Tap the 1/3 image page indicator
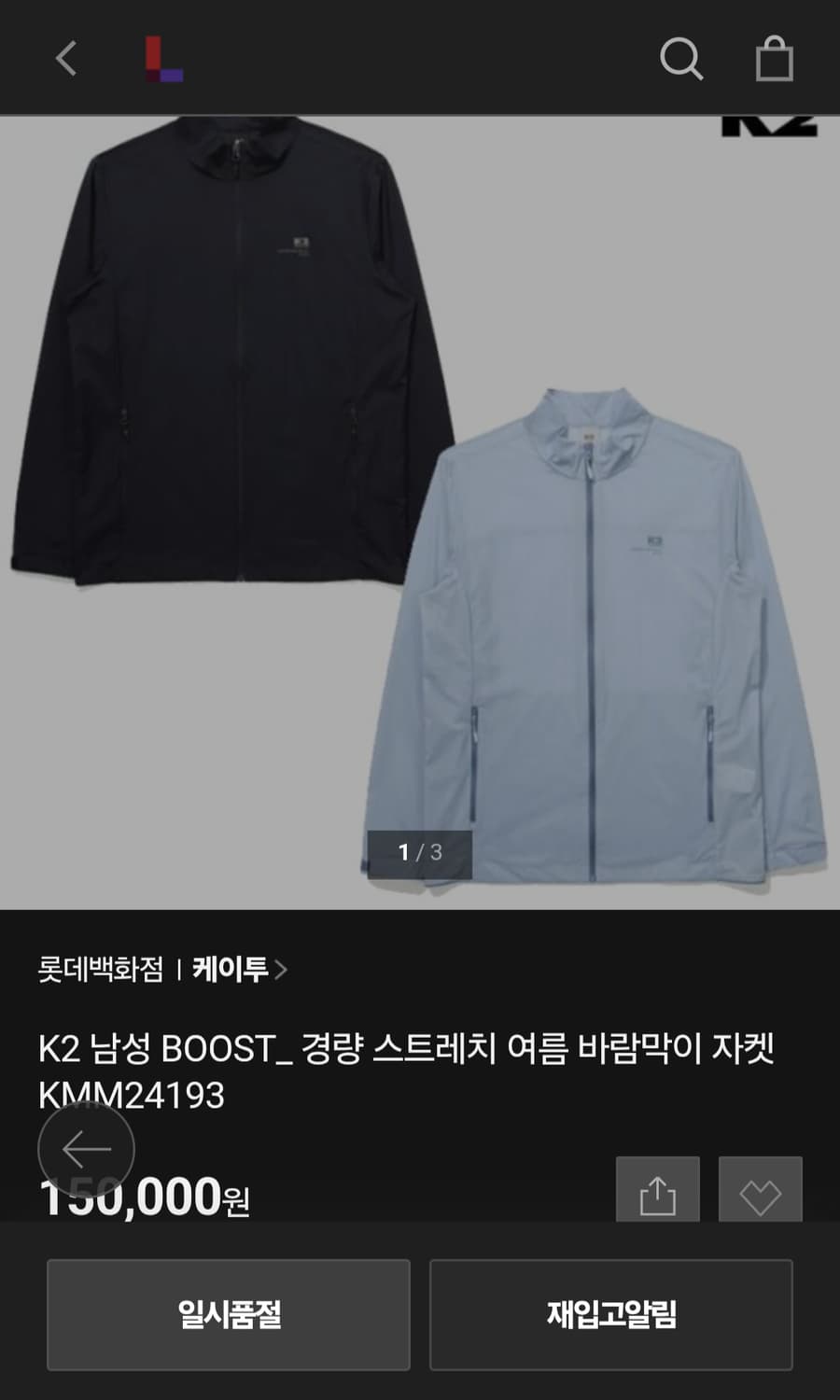This screenshot has height=1400, width=840. pyautogui.click(x=420, y=850)
